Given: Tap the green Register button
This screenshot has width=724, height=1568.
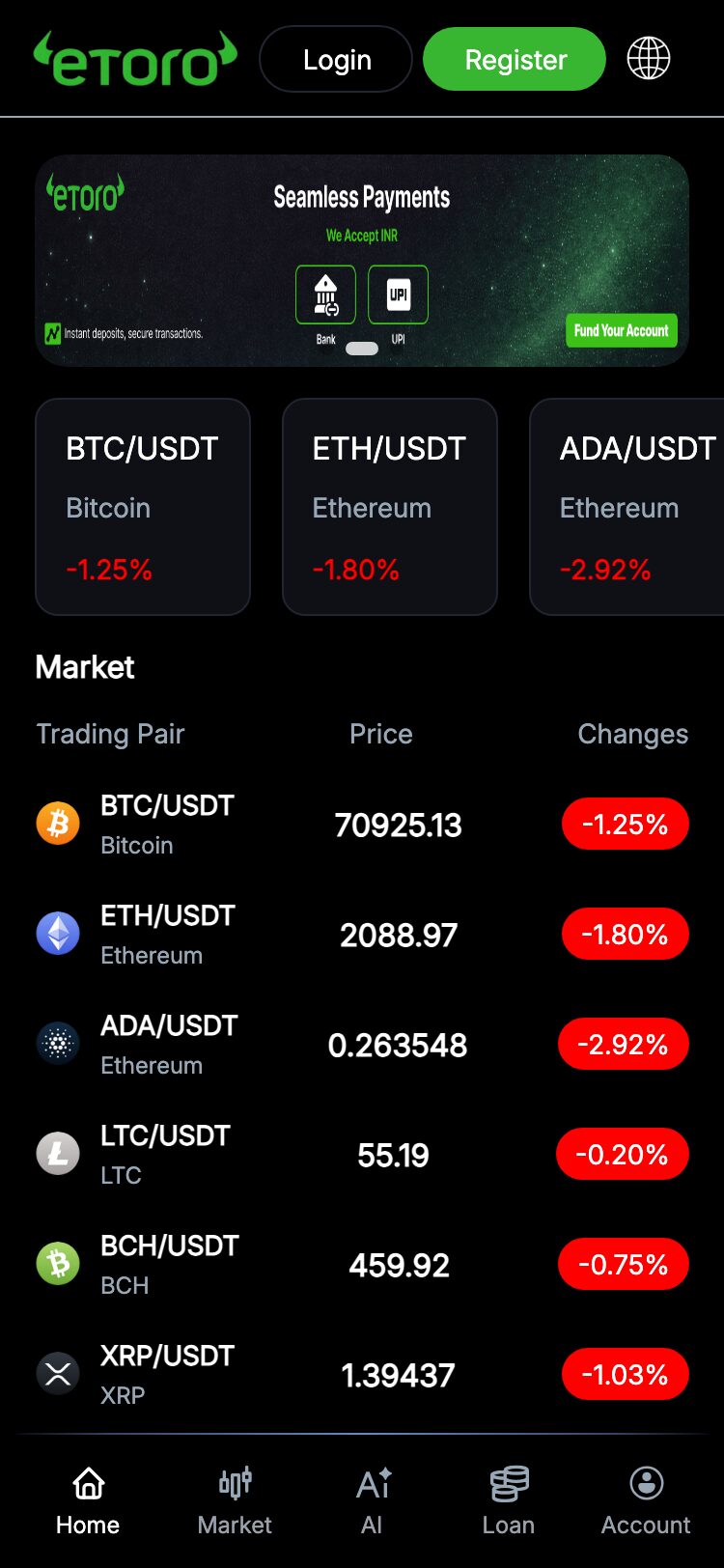Looking at the screenshot, I should (x=515, y=60).
